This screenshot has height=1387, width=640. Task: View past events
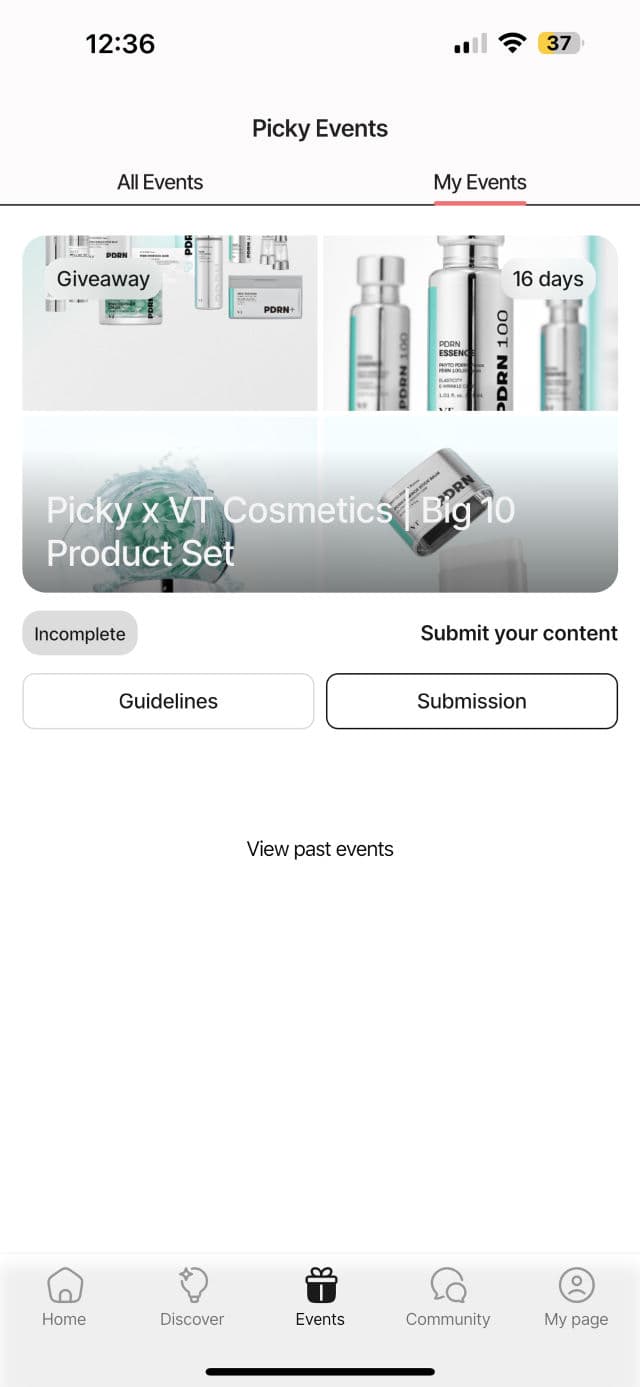[320, 849]
